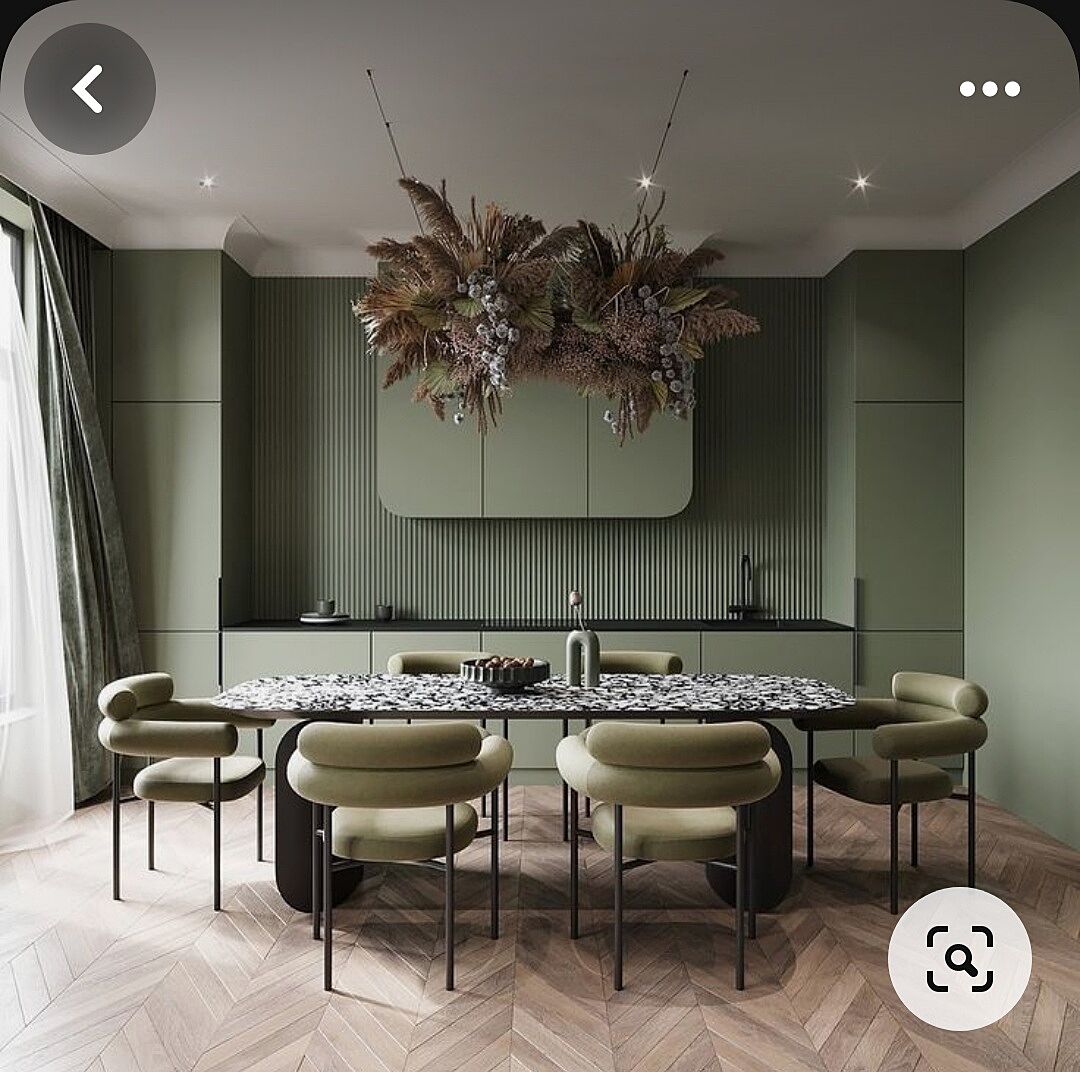Open the three-dot more options menu
Viewport: 1080px width, 1072px height.
989,89
